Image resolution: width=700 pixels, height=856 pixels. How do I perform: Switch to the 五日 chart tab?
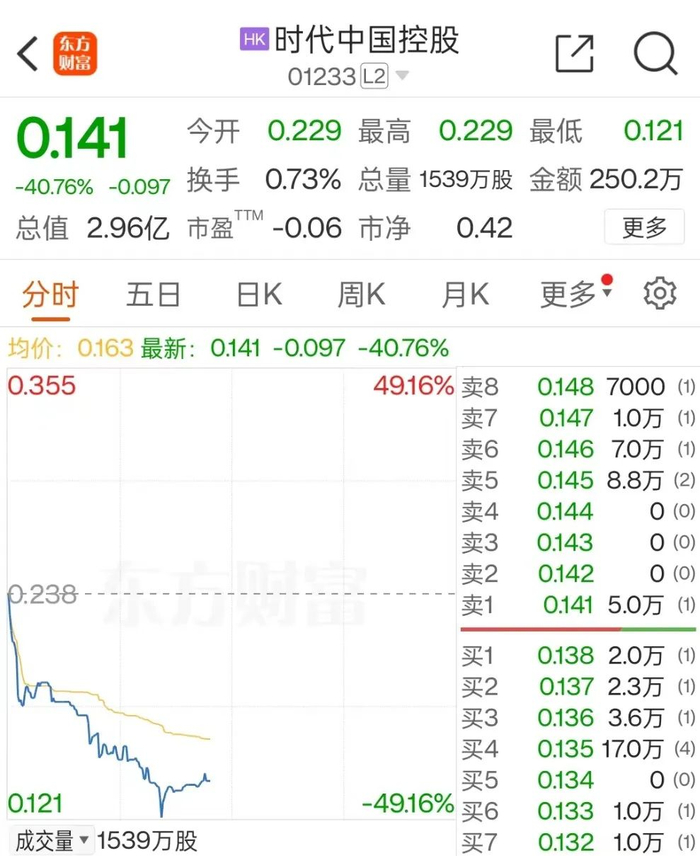coord(153,295)
